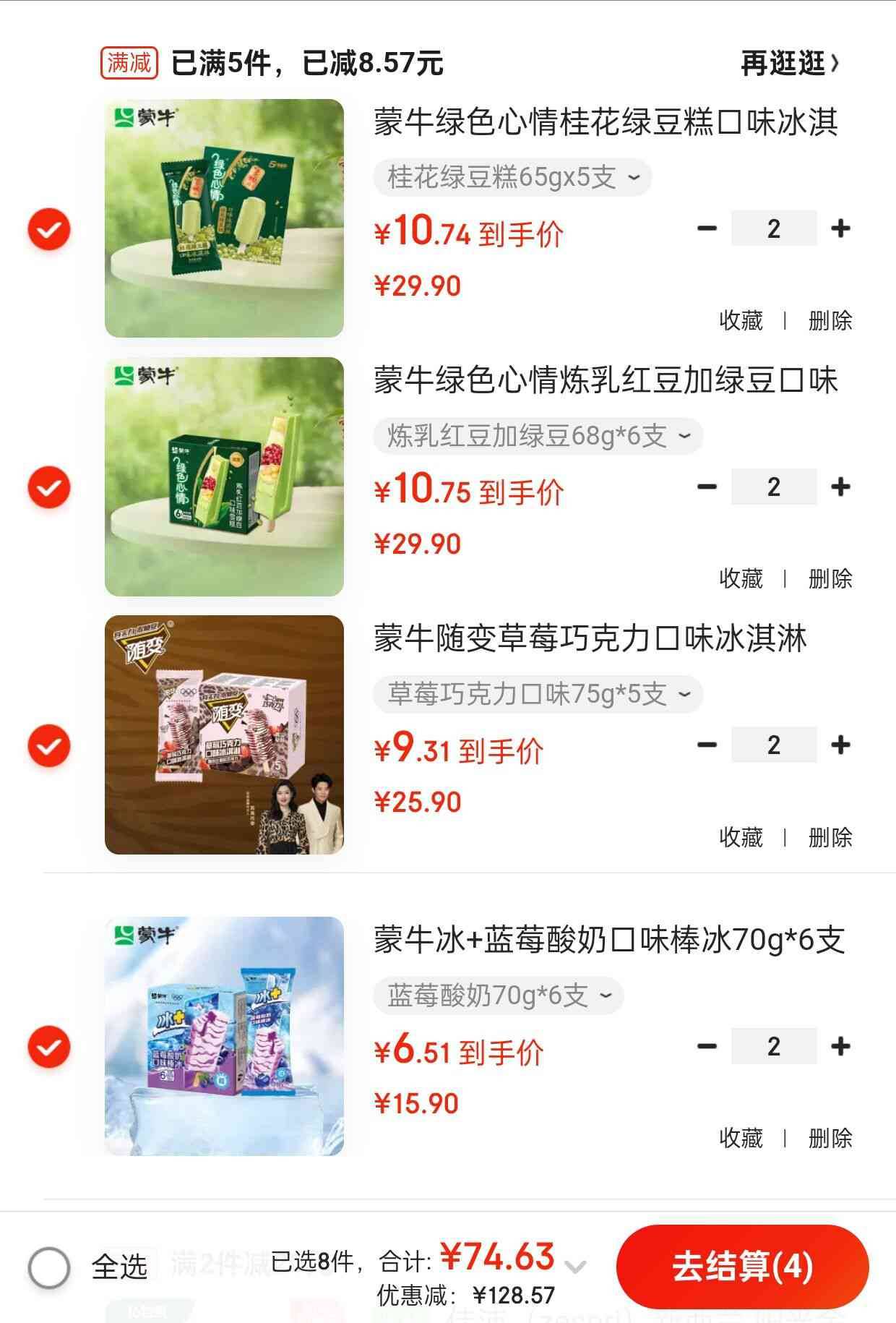
Task: Deselect the 炼乳红豆加绿豆 item checkbox
Action: (49, 488)
